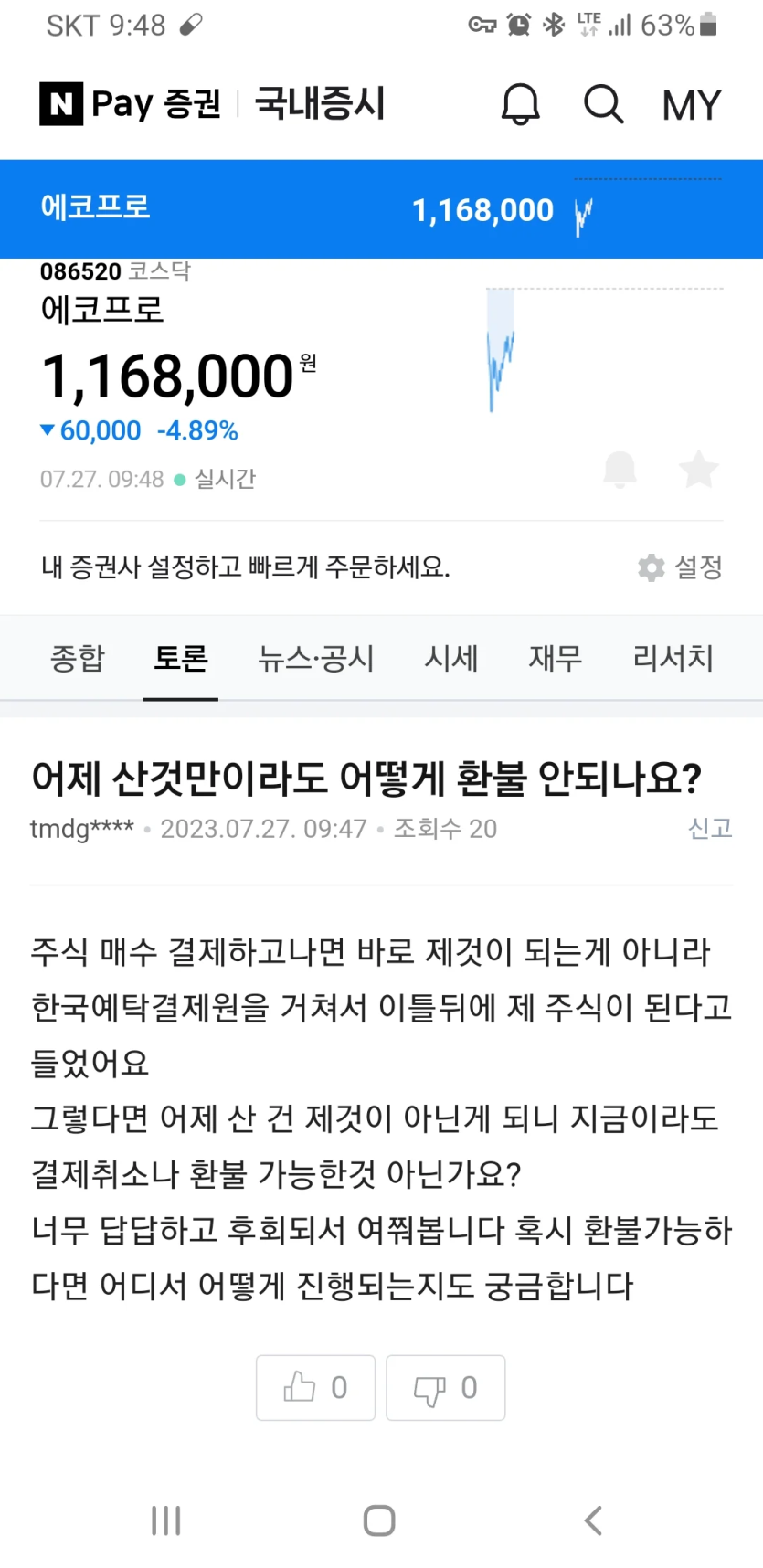
Task: Set a price alert for 에코프로
Action: click(620, 470)
